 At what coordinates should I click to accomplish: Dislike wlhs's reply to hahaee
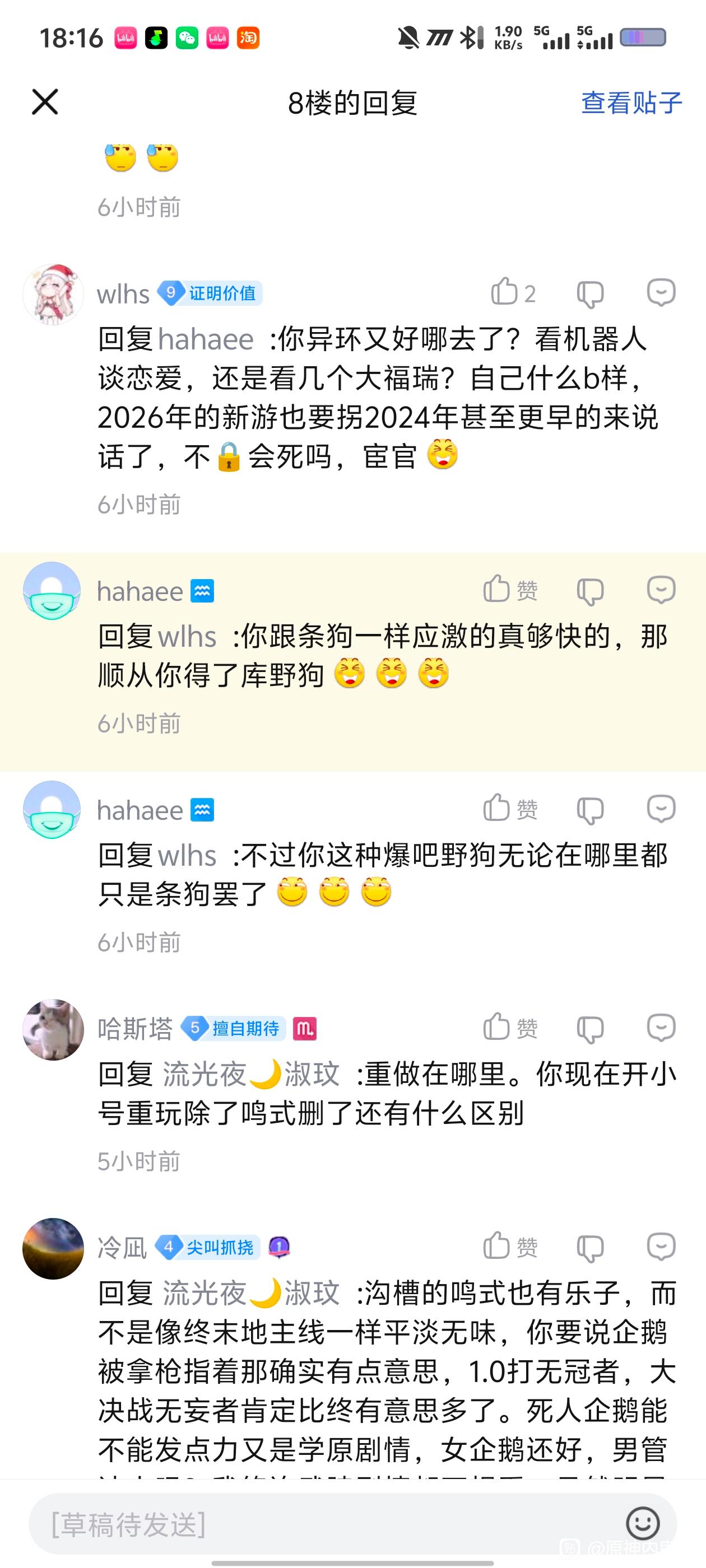click(x=589, y=293)
